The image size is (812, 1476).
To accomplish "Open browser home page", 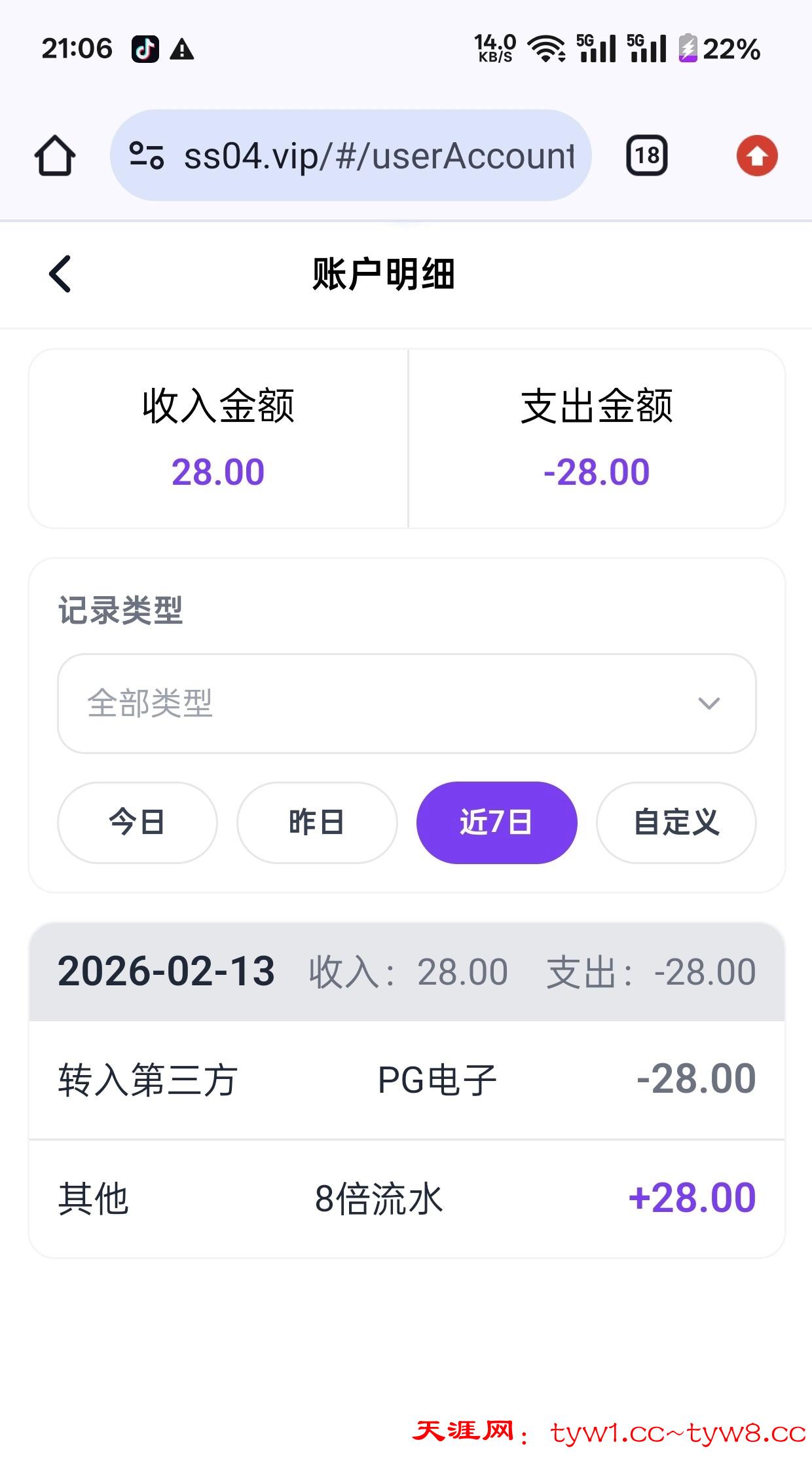I will click(55, 156).
